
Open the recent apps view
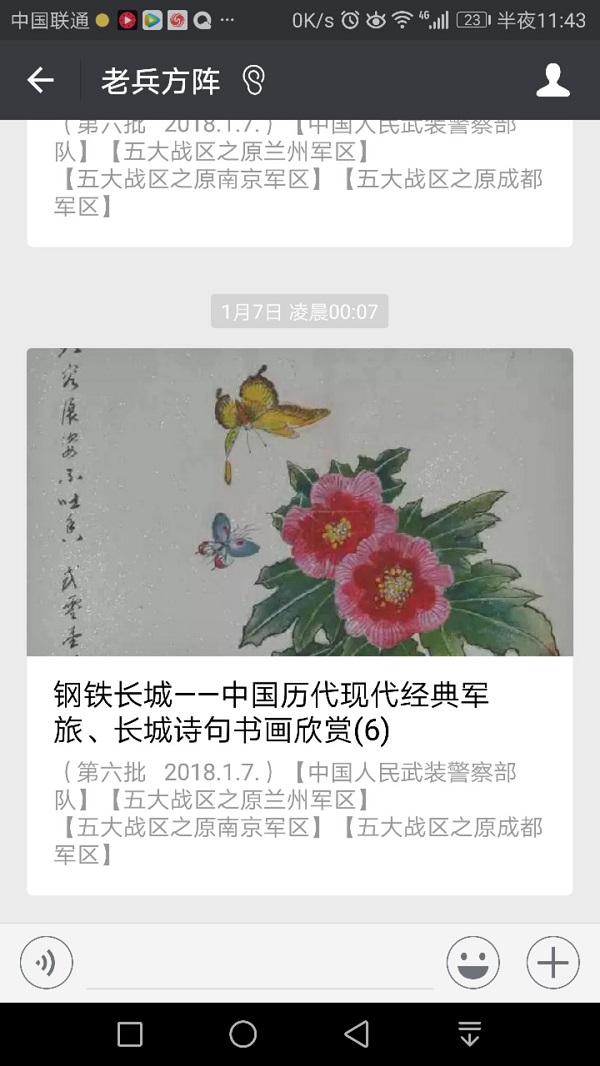point(130,1034)
